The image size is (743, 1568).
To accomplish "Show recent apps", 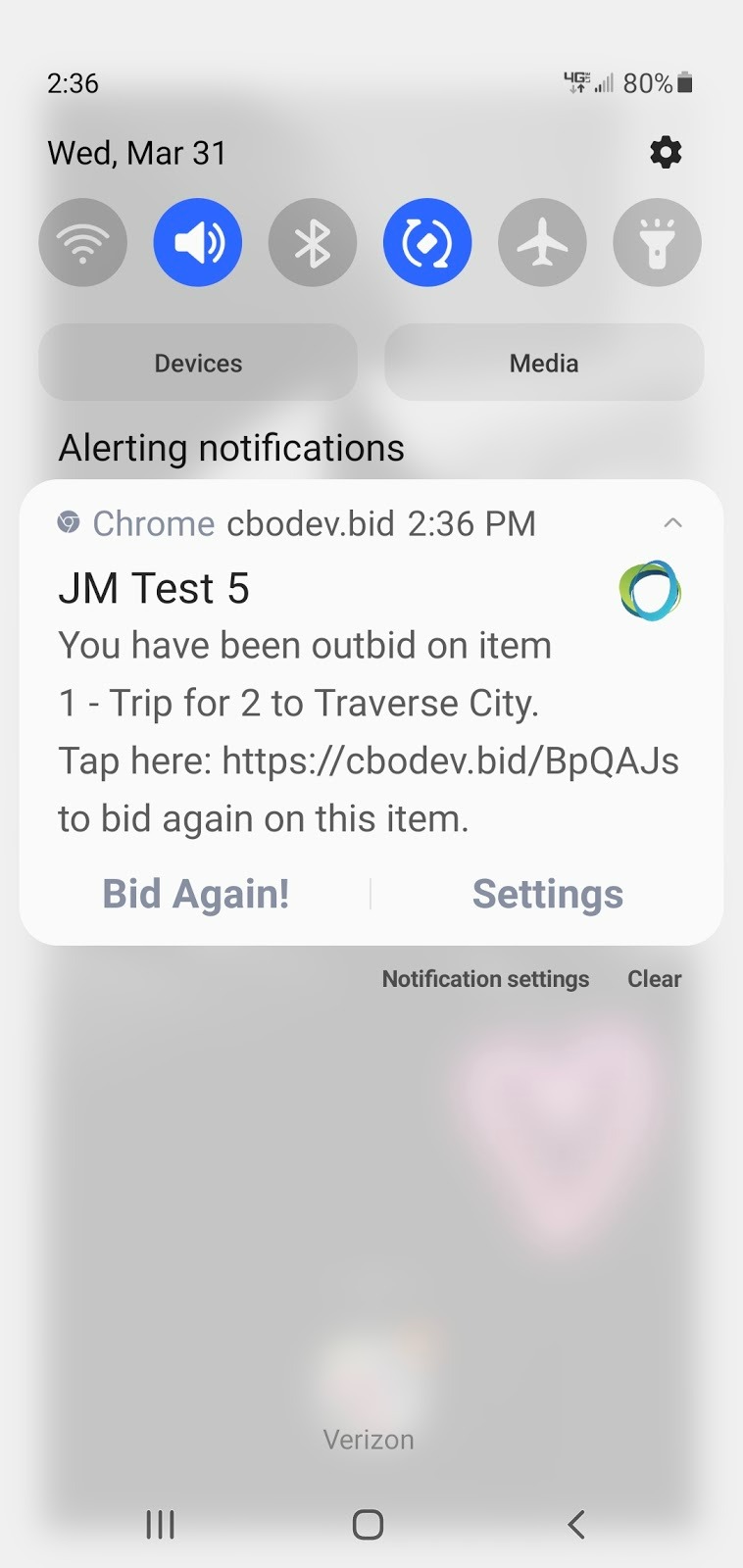I will [160, 1524].
